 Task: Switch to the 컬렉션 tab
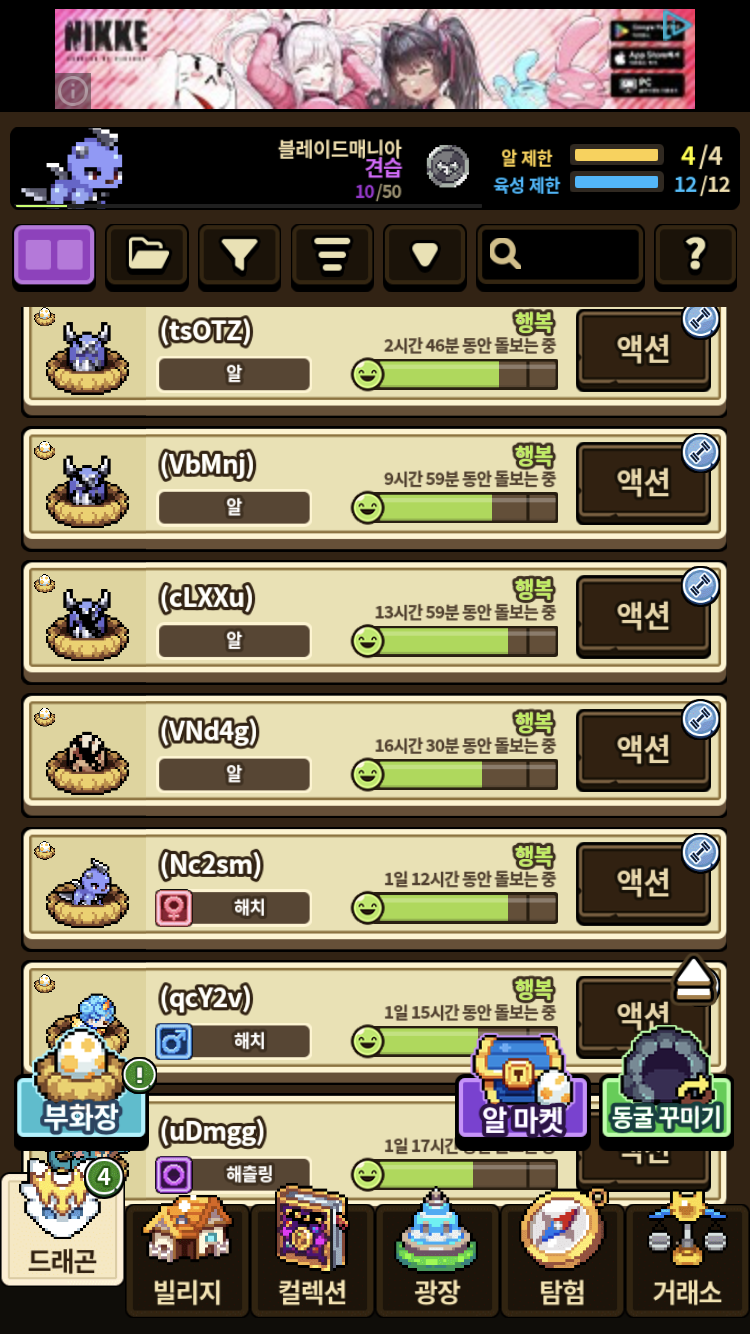click(312, 1265)
